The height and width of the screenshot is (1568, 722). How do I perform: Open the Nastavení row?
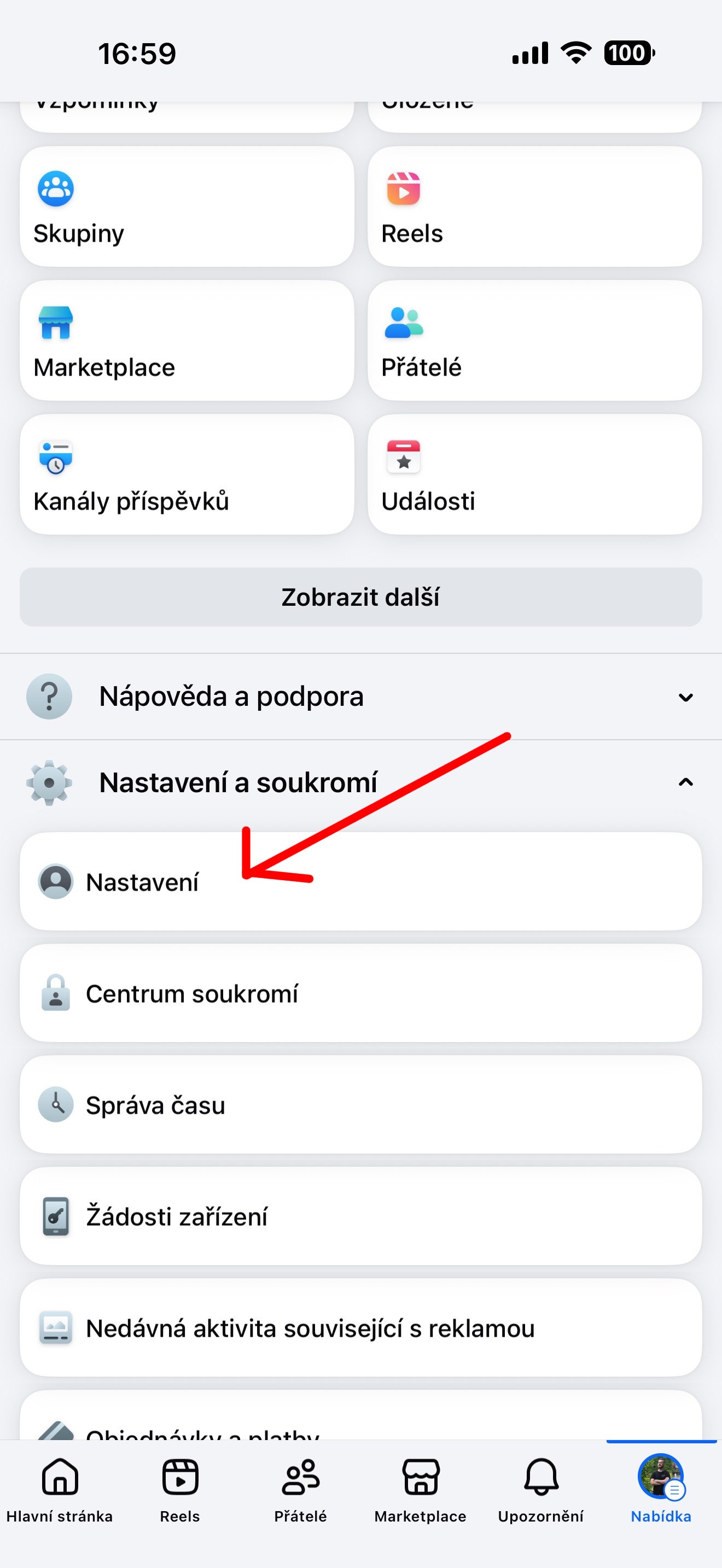(360, 881)
